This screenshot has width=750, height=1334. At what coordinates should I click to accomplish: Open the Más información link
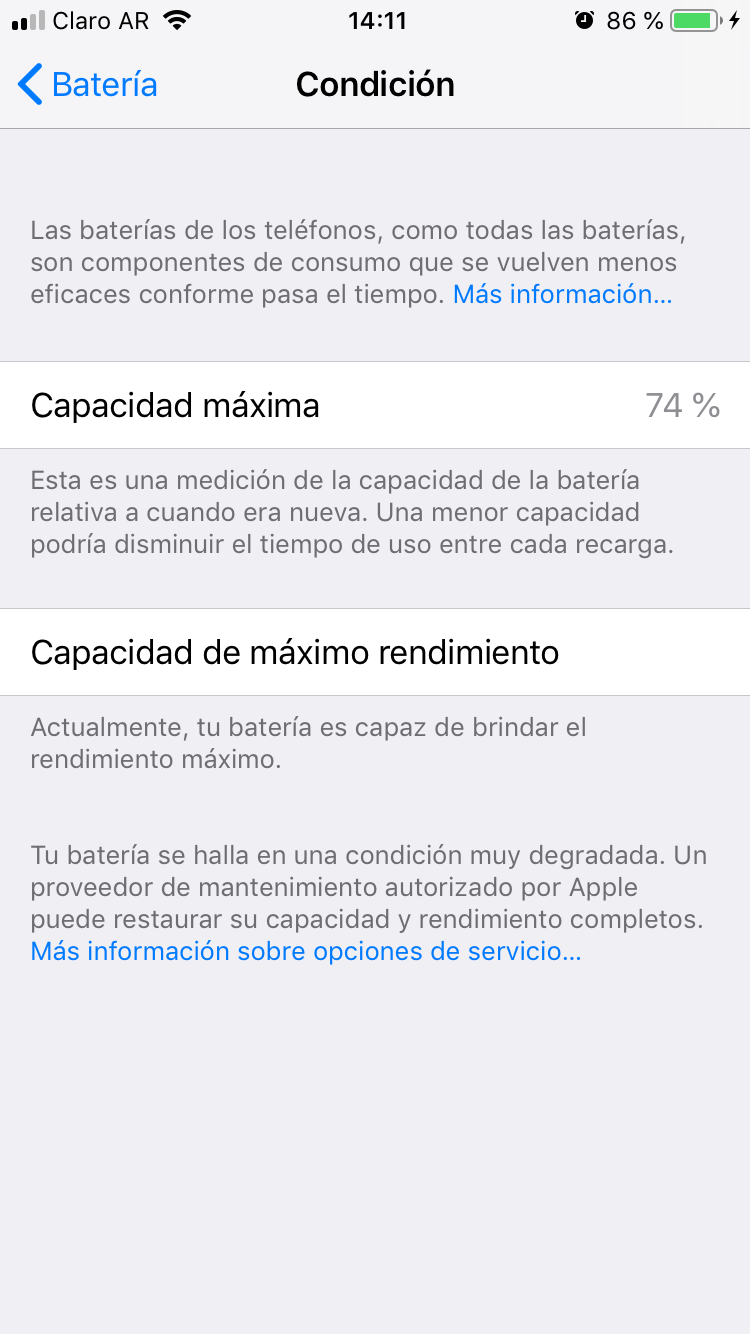(x=562, y=294)
